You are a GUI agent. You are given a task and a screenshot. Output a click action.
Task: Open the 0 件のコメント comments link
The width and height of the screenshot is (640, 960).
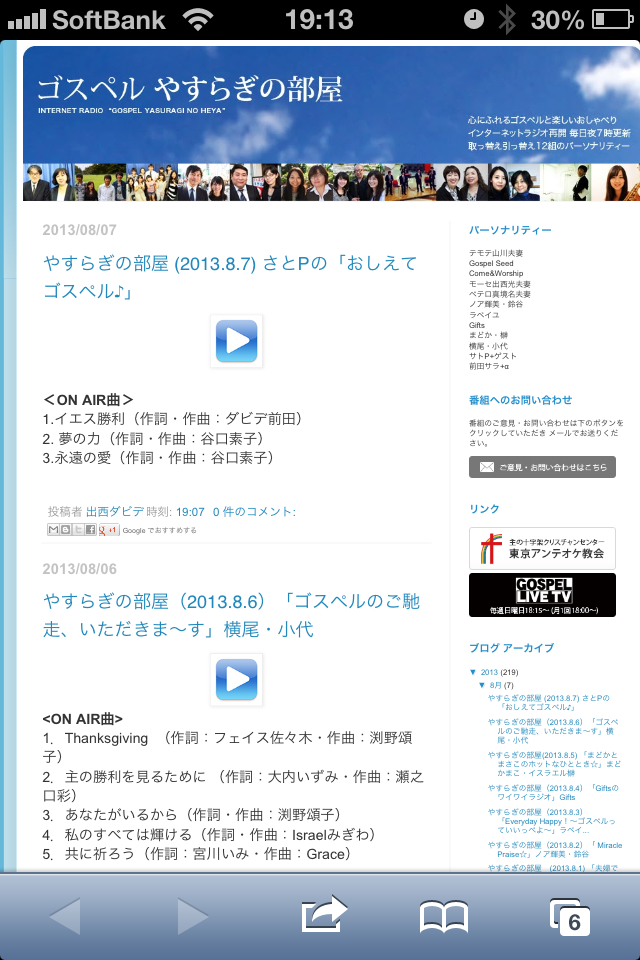point(254,512)
